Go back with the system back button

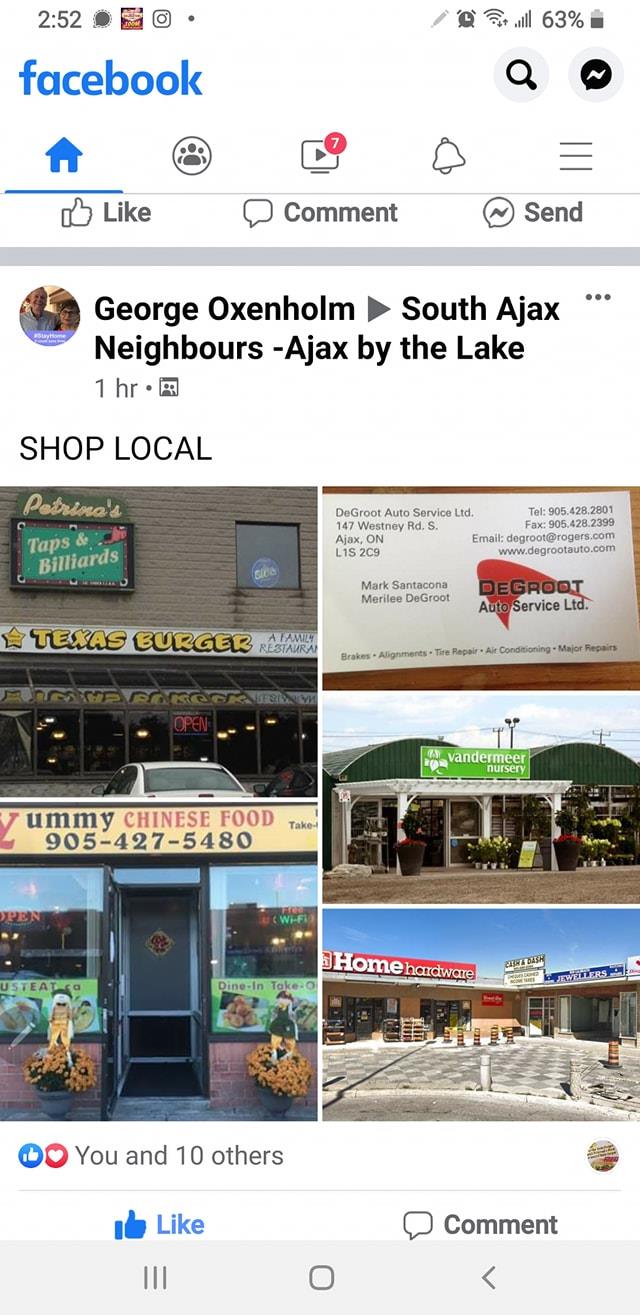[x=488, y=1277]
